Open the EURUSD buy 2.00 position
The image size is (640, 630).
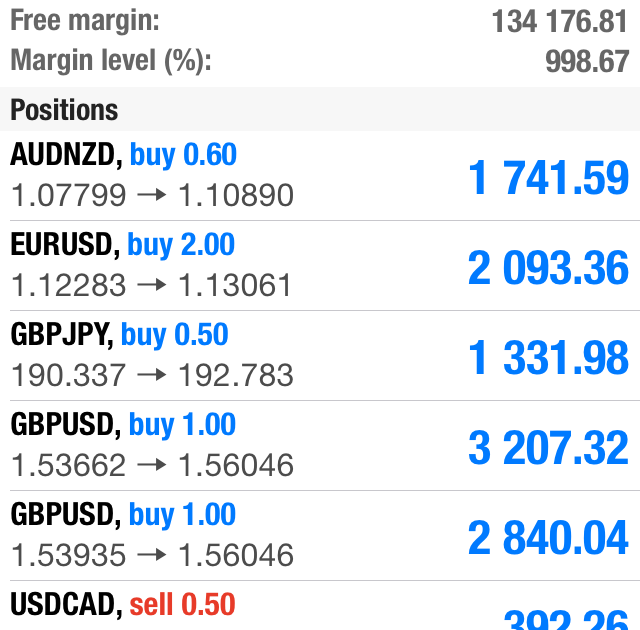320,266
